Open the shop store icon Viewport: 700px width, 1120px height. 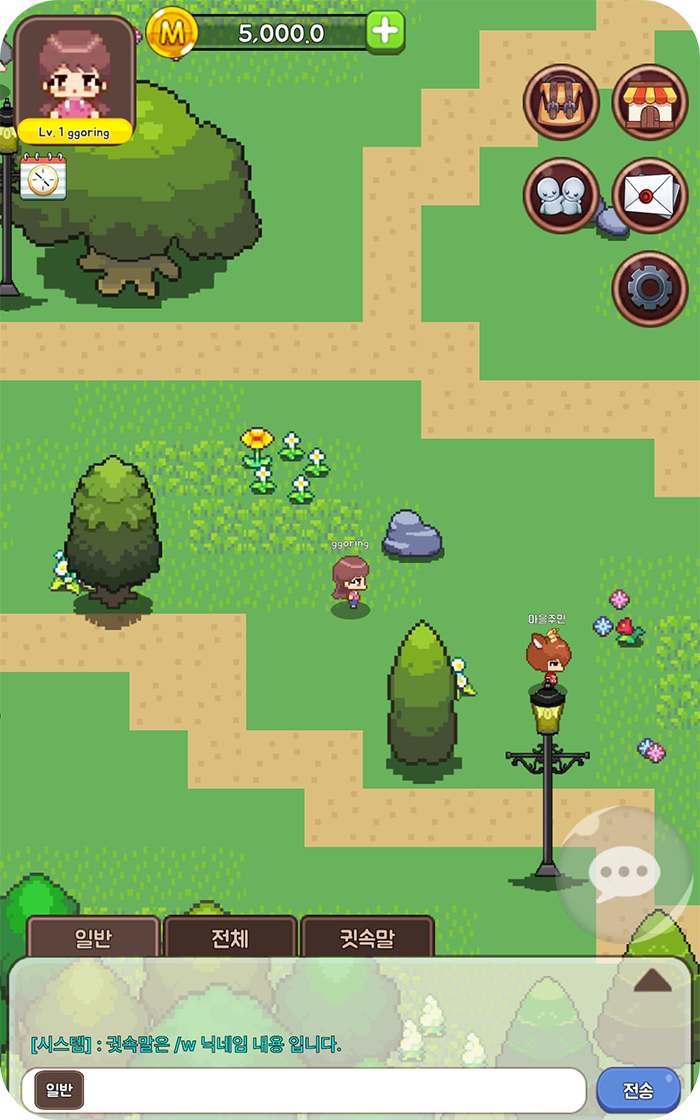pos(650,102)
